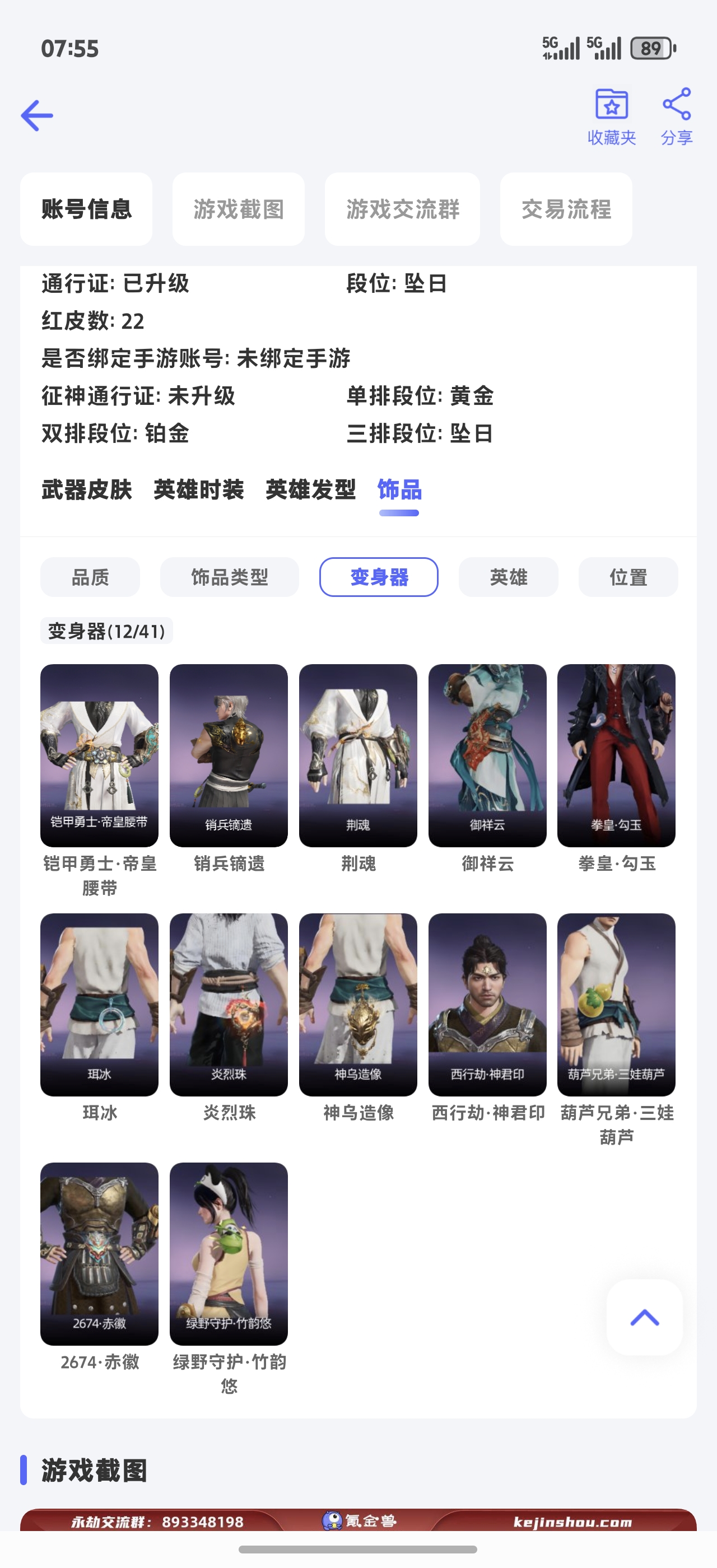View the 英雄发型 category

pyautogui.click(x=310, y=489)
